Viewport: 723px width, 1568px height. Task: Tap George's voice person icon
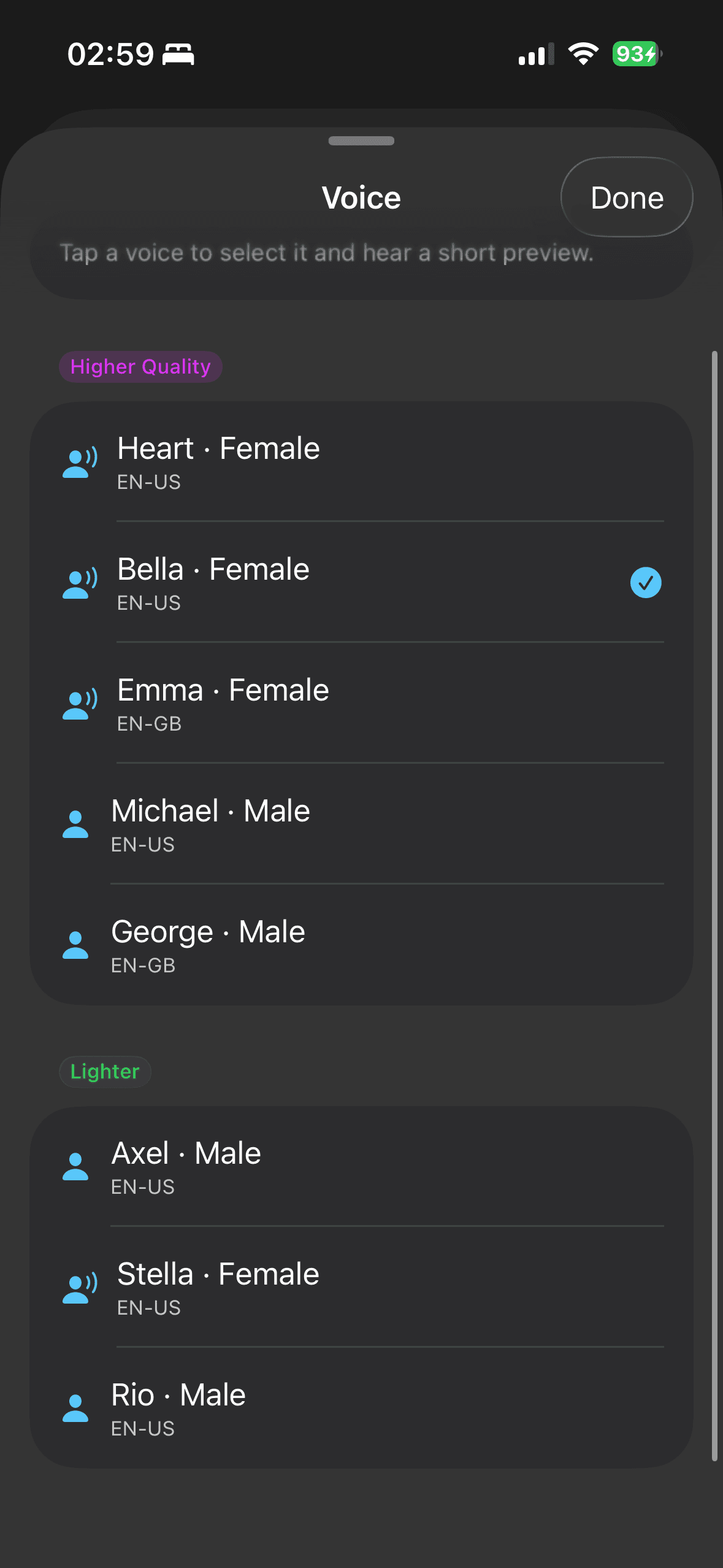tap(75, 945)
